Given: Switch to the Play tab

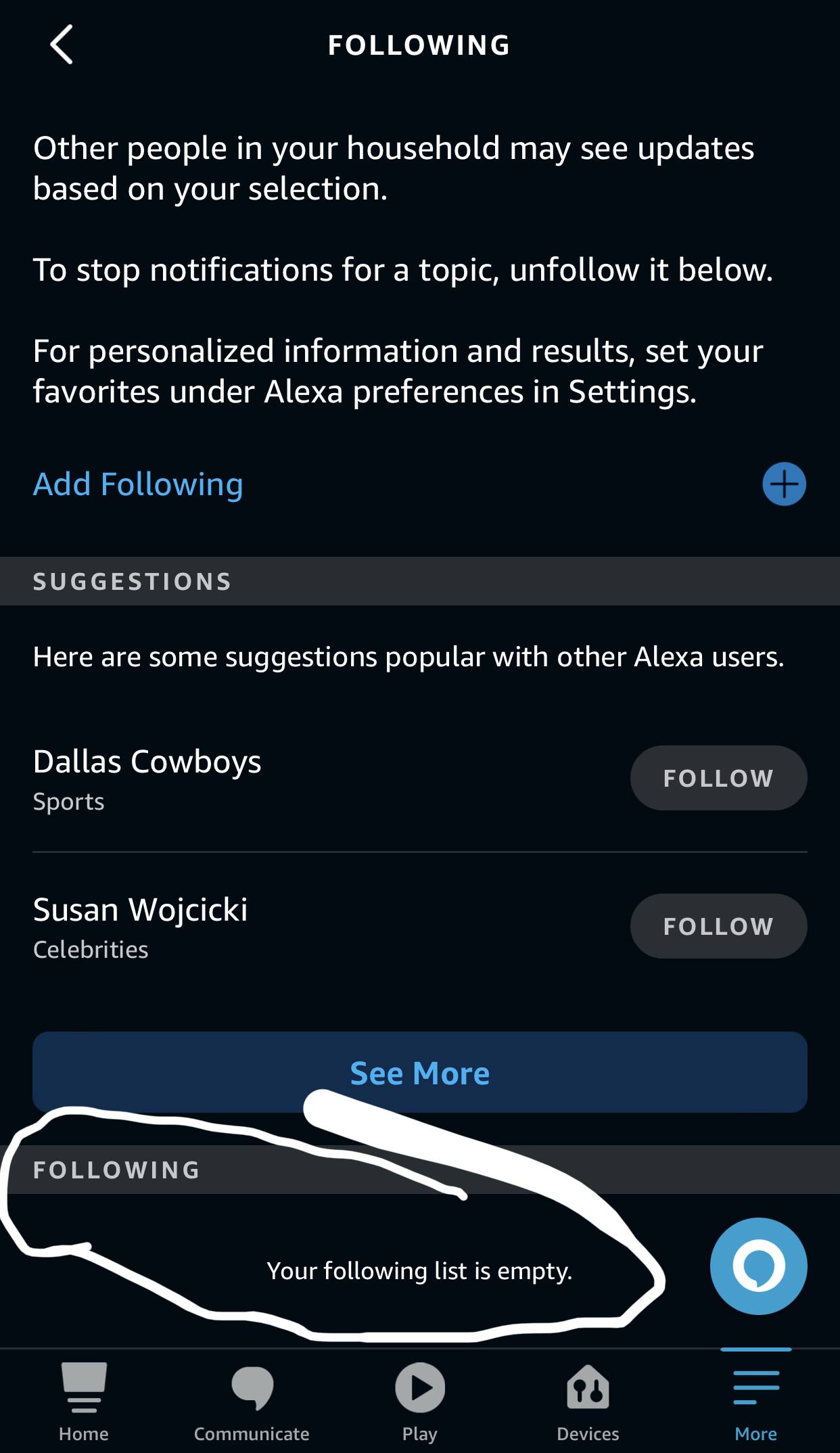Looking at the screenshot, I should pyautogui.click(x=419, y=1402).
